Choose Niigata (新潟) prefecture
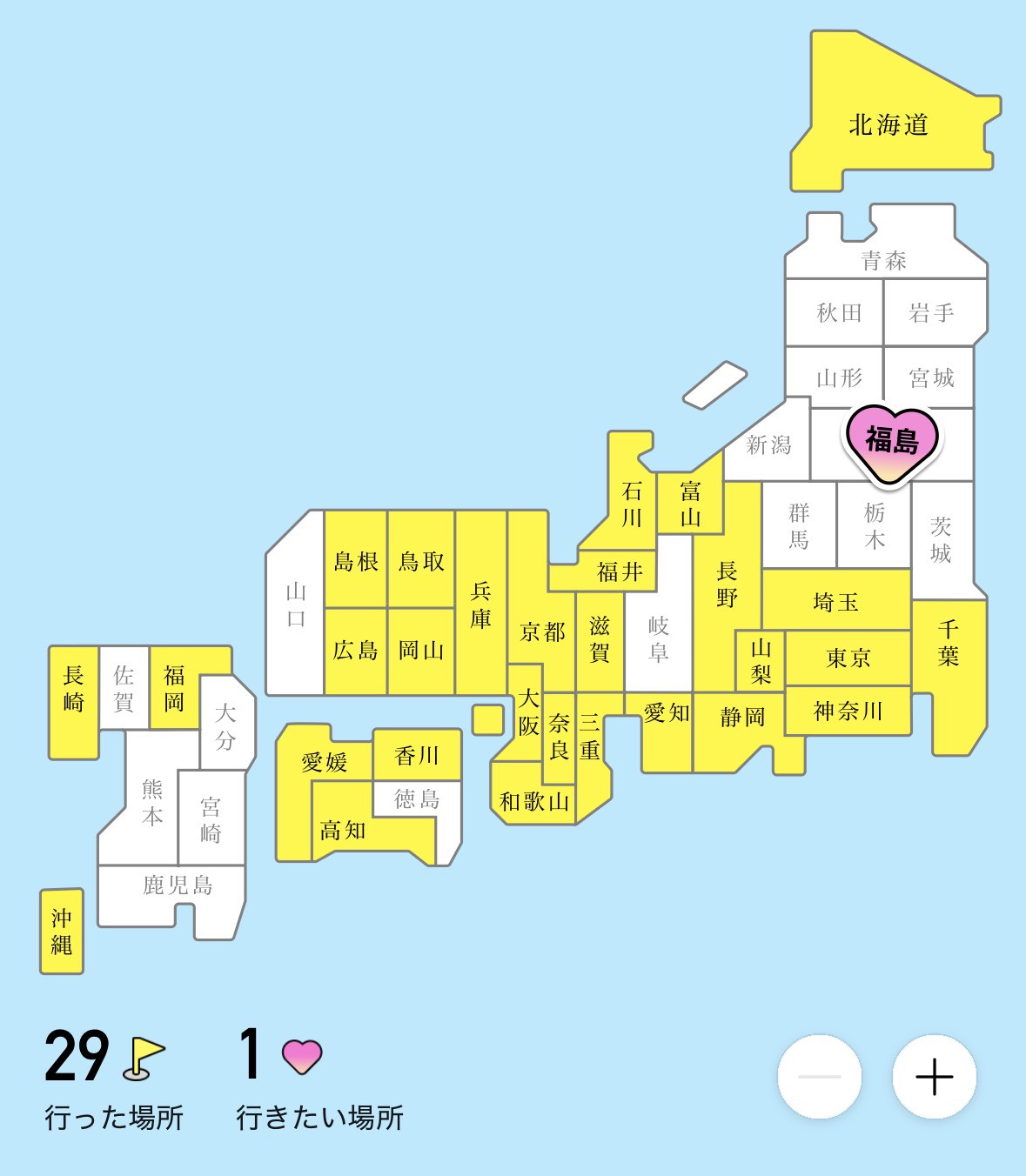 (x=768, y=445)
